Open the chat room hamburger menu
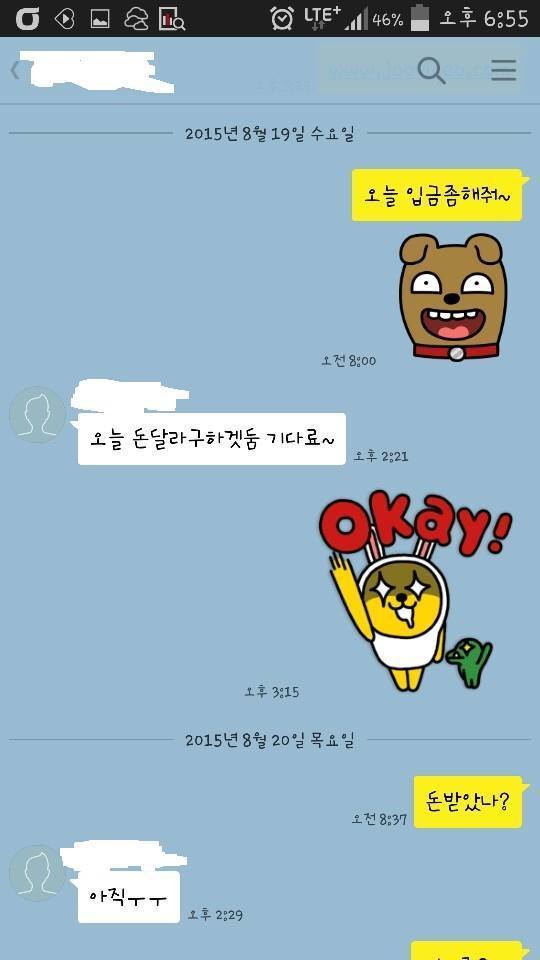The width and height of the screenshot is (540, 960). (x=503, y=70)
